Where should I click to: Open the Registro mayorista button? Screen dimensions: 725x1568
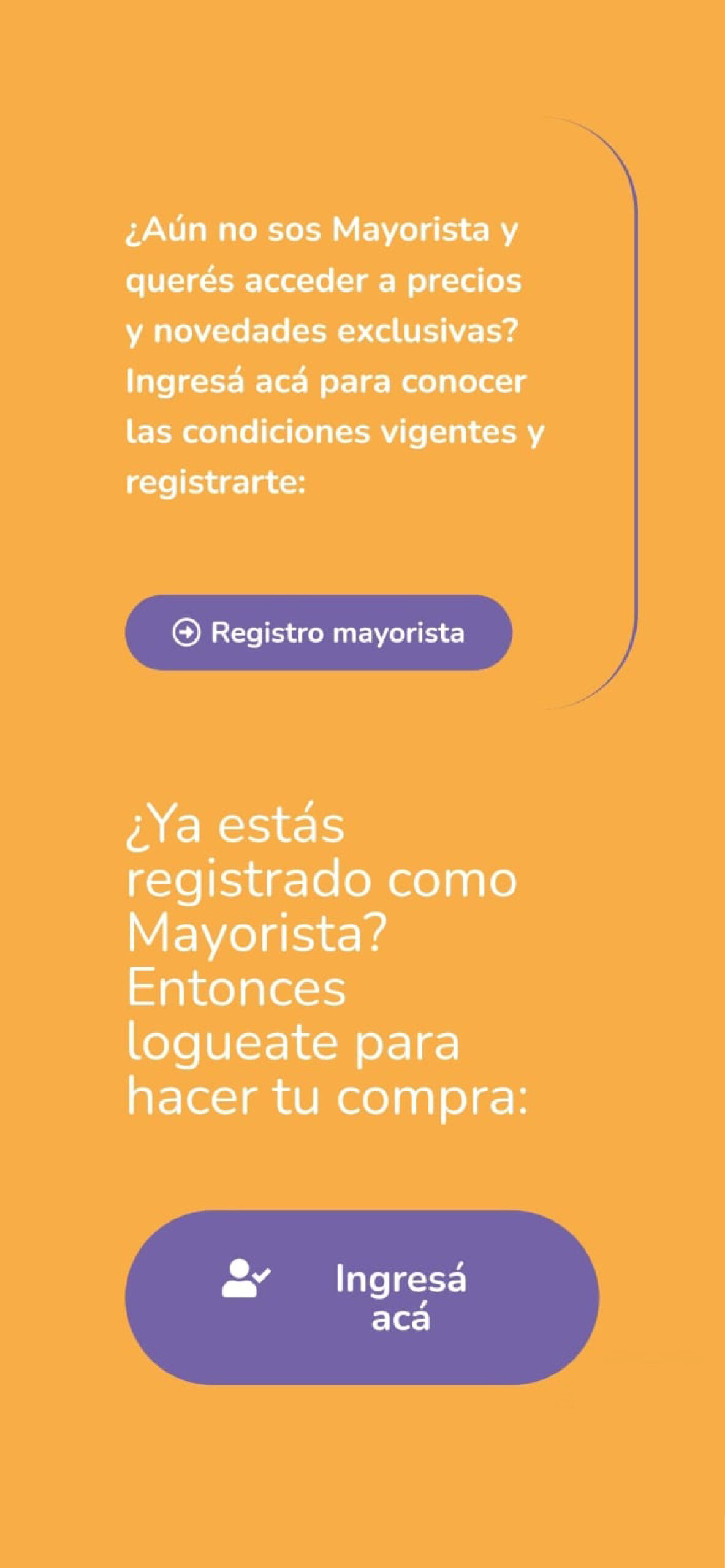pyautogui.click(x=319, y=632)
